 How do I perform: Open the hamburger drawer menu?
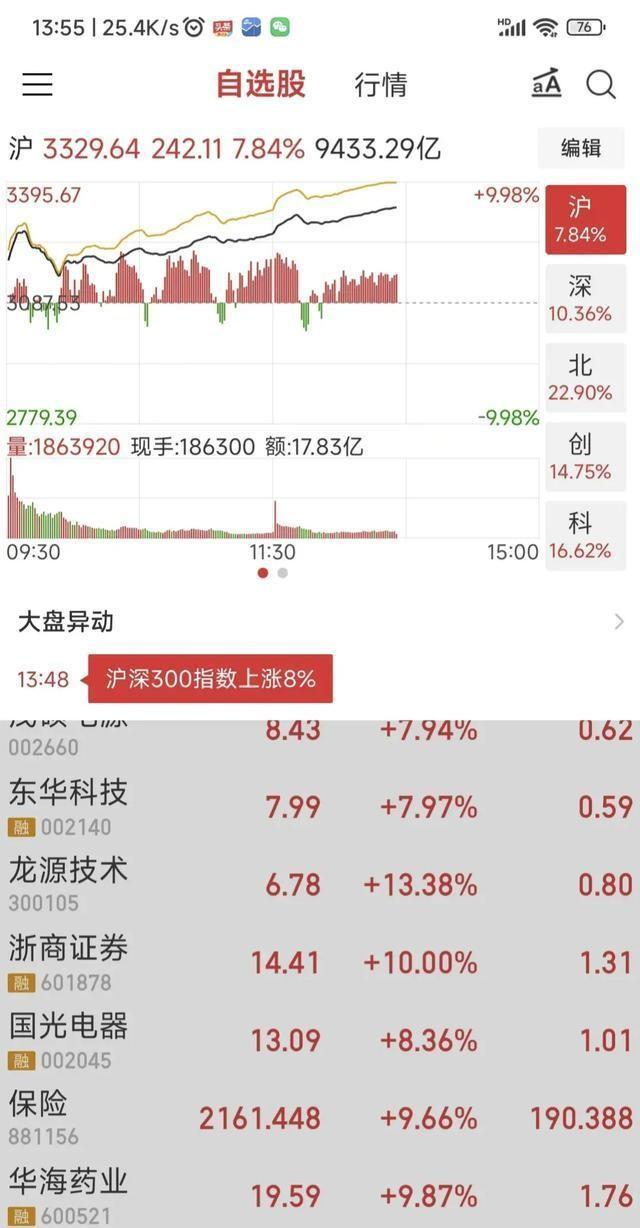37,84
